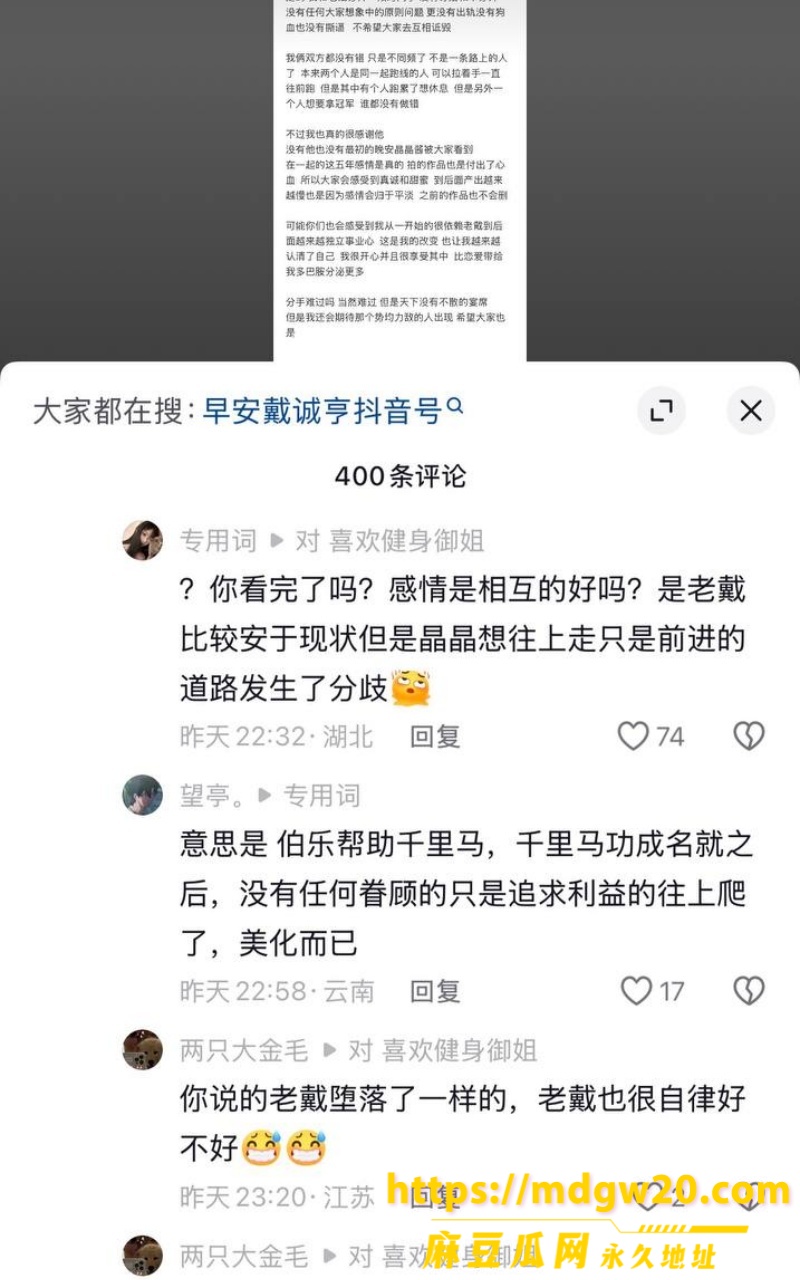Dislike 望亭's comment from 云南

[749, 991]
